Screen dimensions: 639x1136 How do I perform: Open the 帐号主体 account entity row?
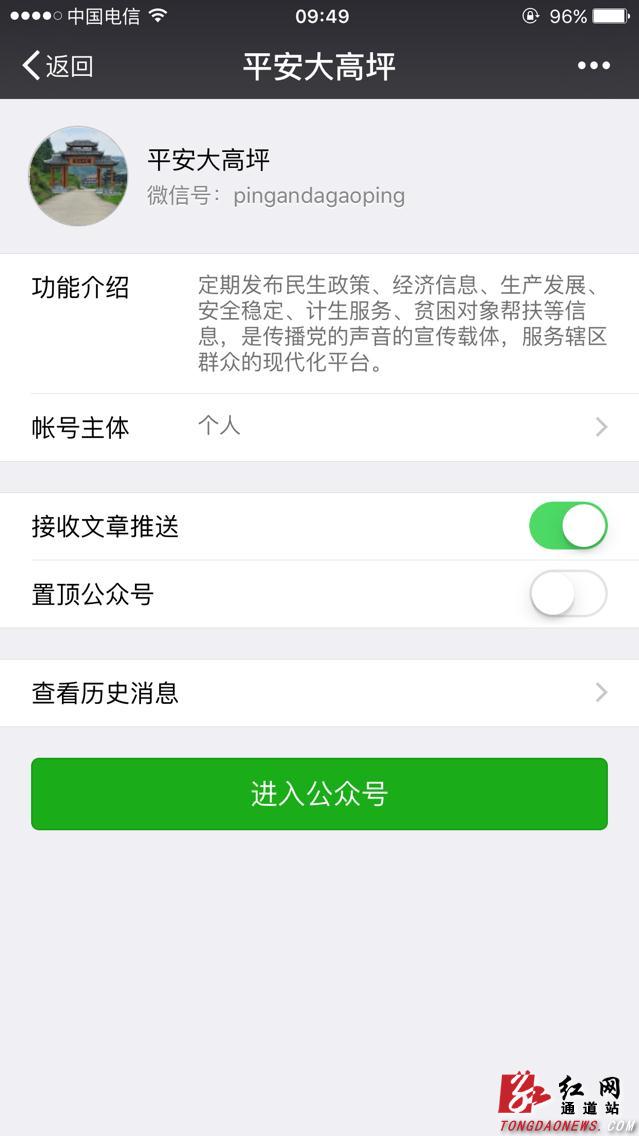pos(319,427)
